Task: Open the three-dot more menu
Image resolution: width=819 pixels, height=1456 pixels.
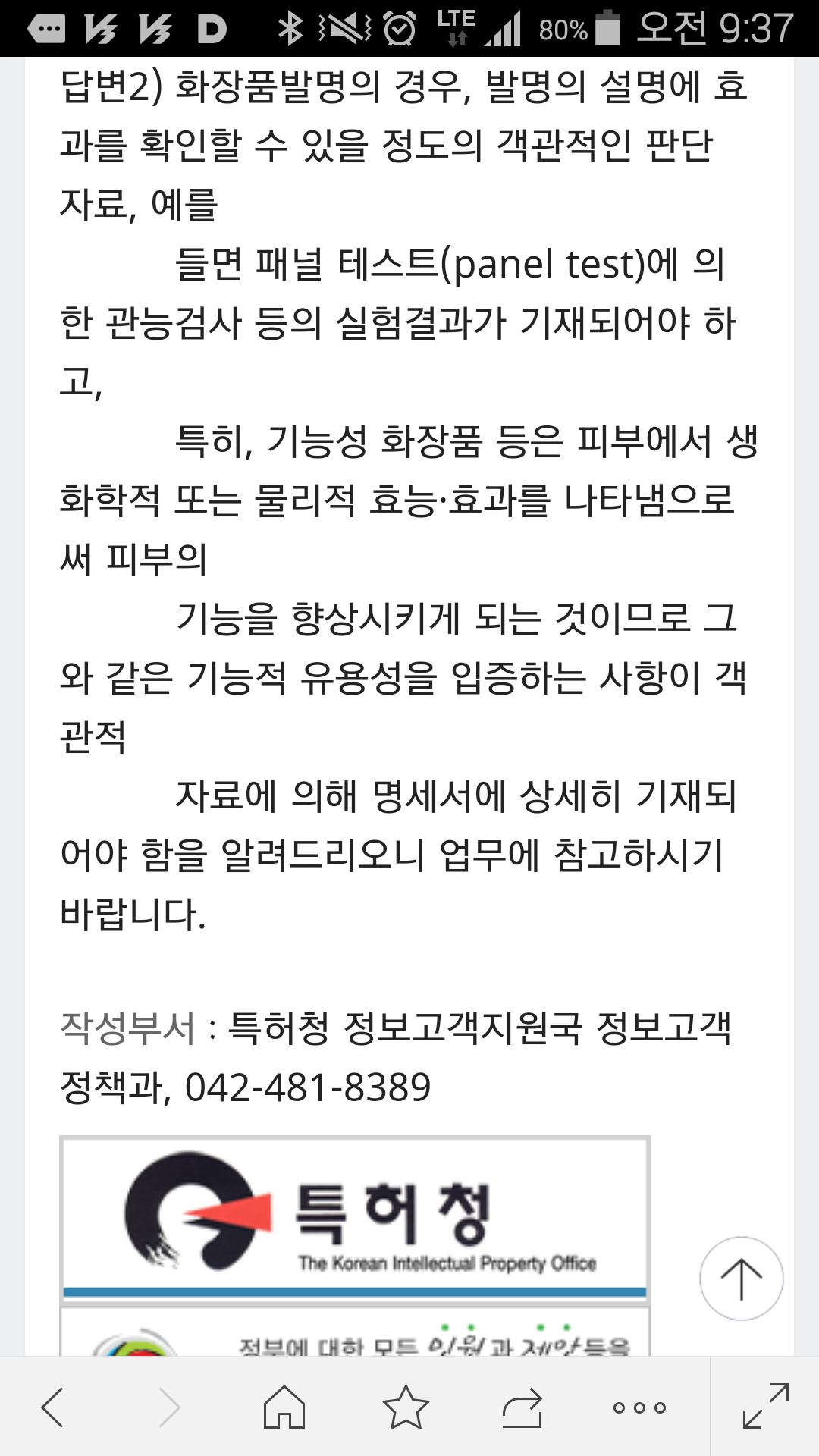Action: [x=639, y=1407]
